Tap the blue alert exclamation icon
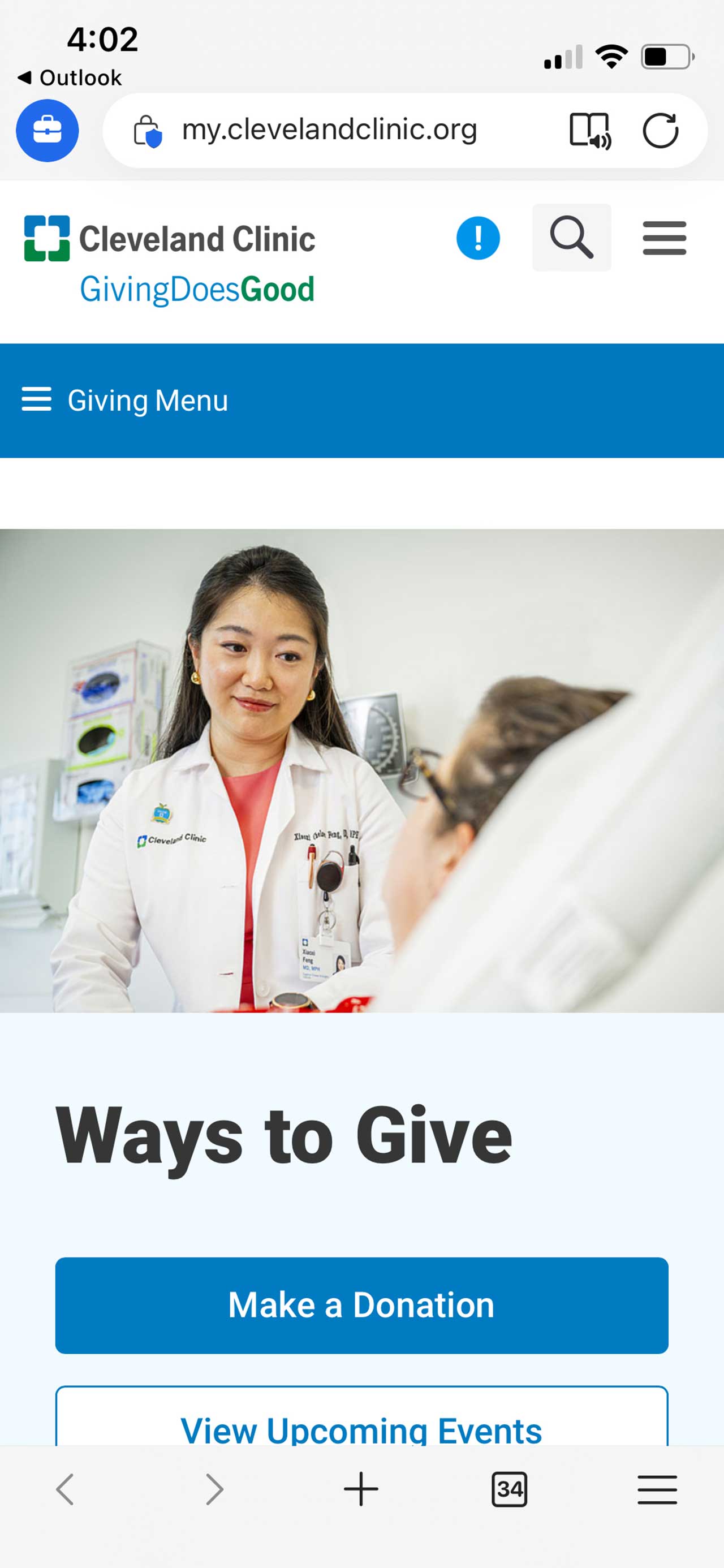 [478, 238]
